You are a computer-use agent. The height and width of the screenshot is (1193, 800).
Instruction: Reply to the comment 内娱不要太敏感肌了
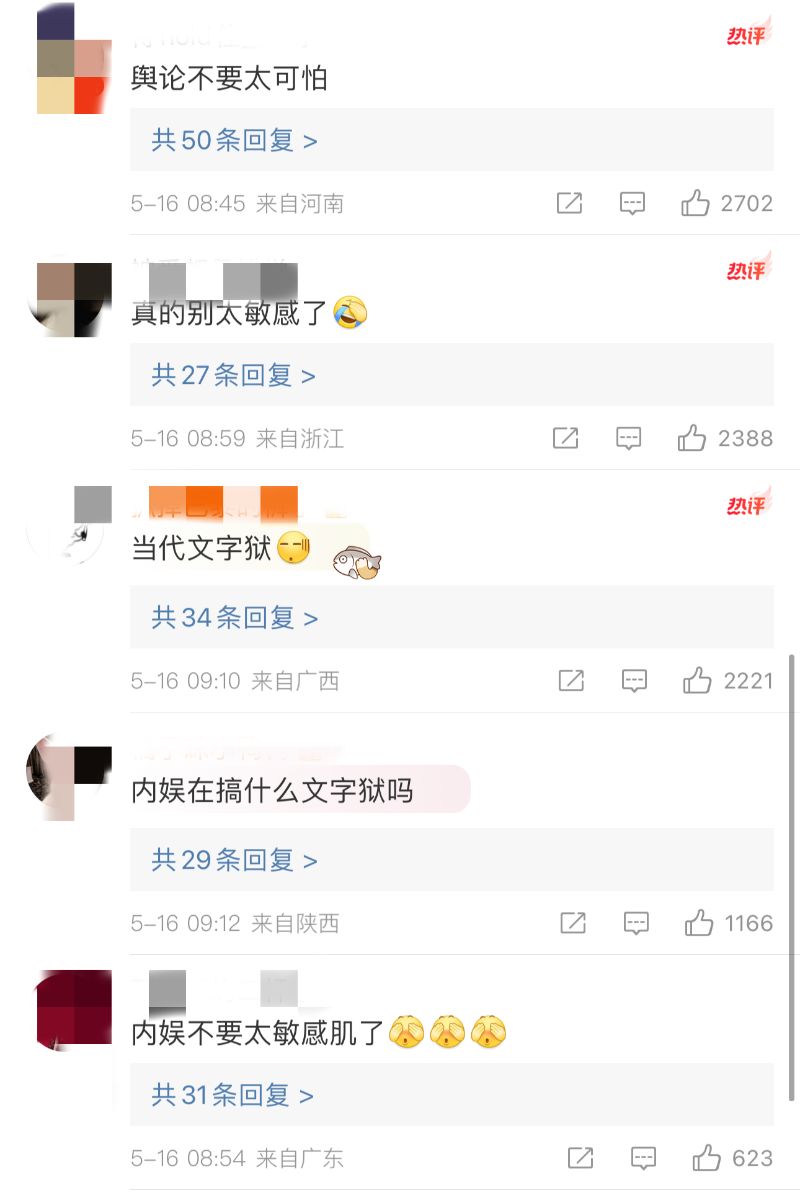point(643,1158)
